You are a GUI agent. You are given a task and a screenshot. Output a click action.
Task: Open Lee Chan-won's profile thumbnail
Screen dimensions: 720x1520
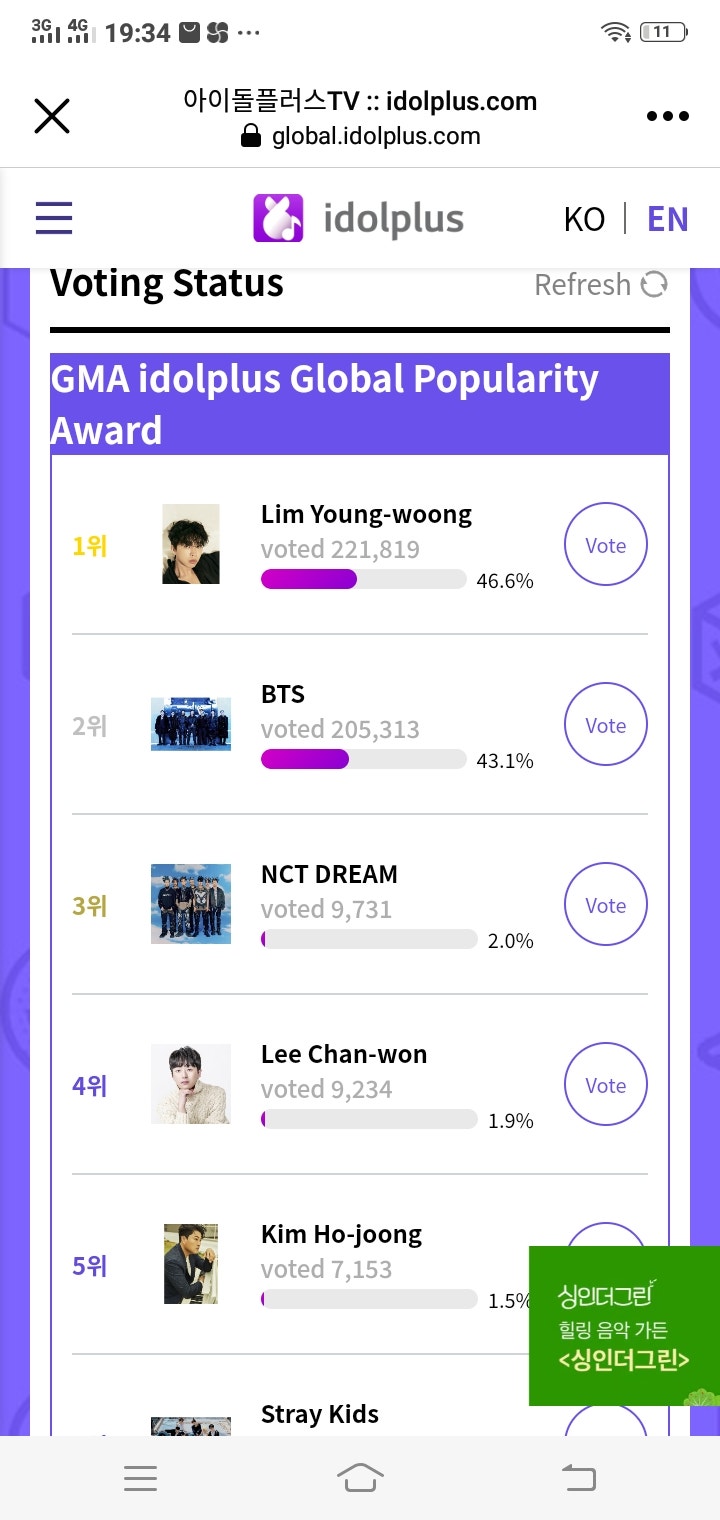pyautogui.click(x=190, y=1083)
